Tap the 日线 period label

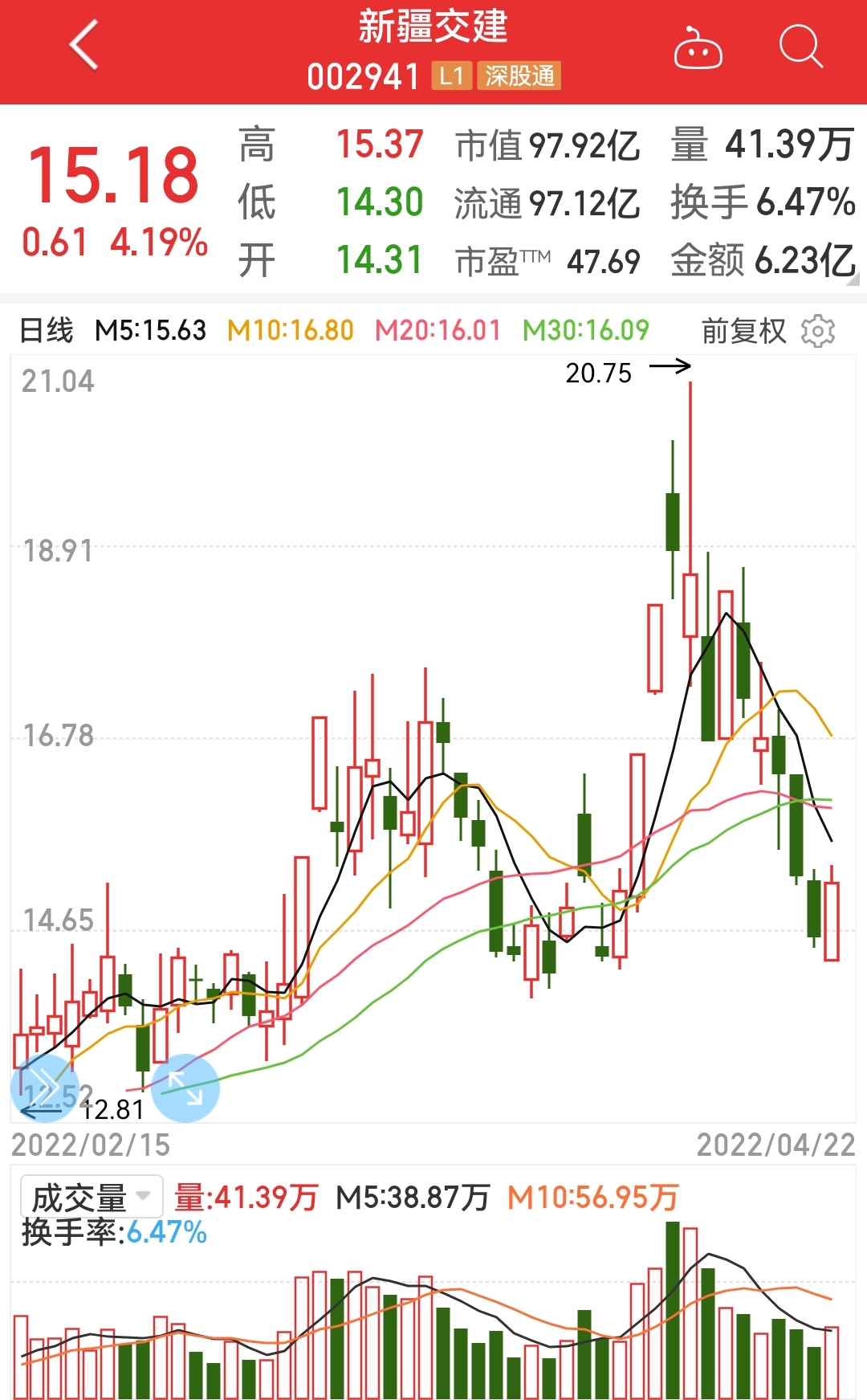(x=47, y=330)
